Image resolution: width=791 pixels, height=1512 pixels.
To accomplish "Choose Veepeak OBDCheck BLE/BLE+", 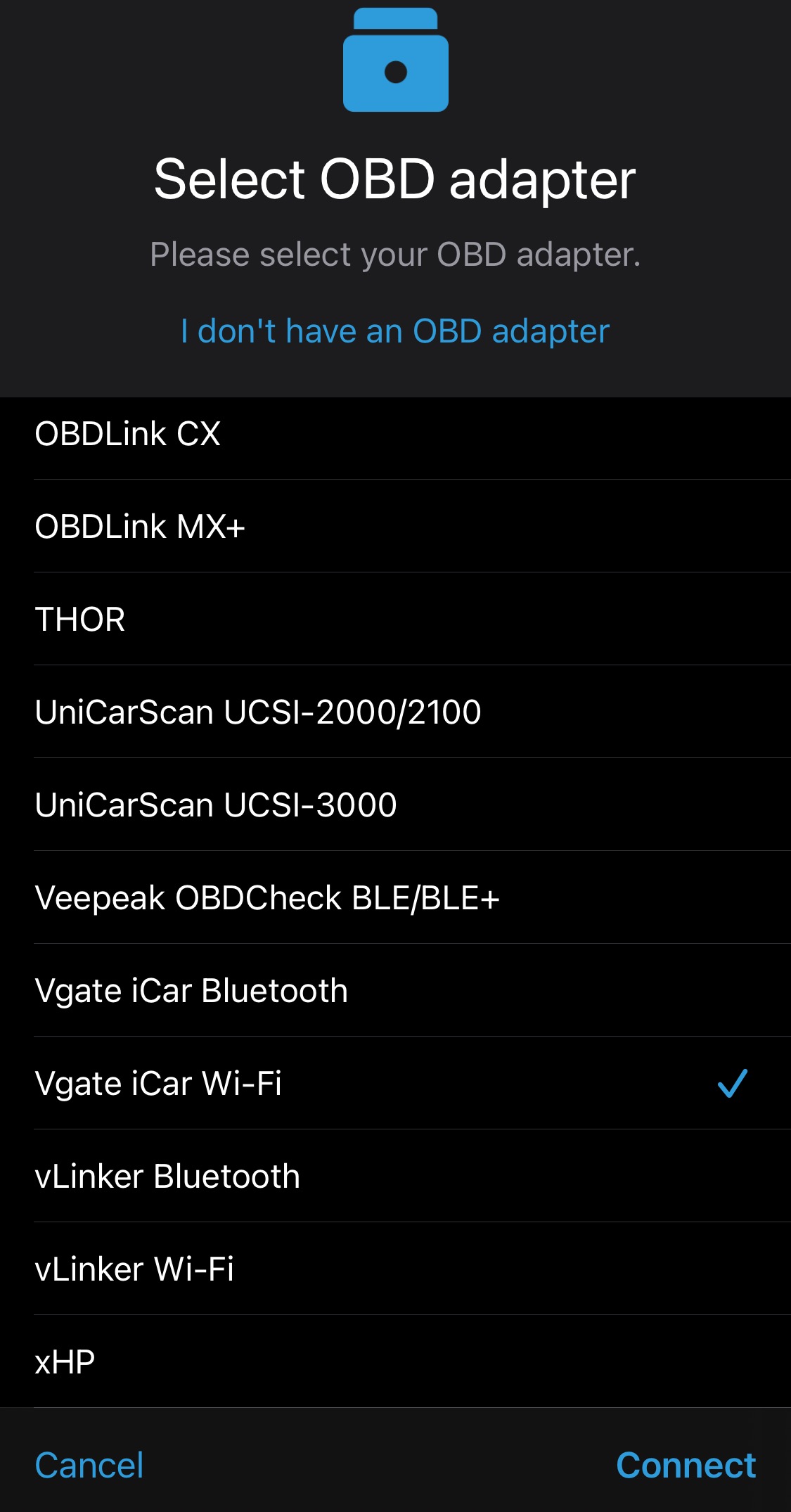I will pyautogui.click(x=395, y=897).
